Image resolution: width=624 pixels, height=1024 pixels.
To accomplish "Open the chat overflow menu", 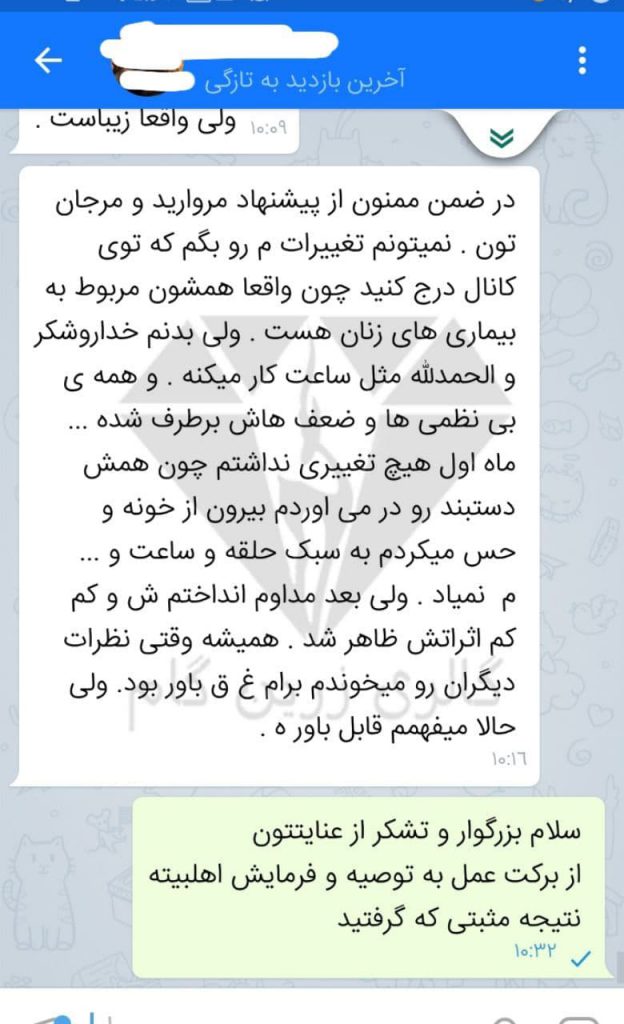I will point(583,62).
